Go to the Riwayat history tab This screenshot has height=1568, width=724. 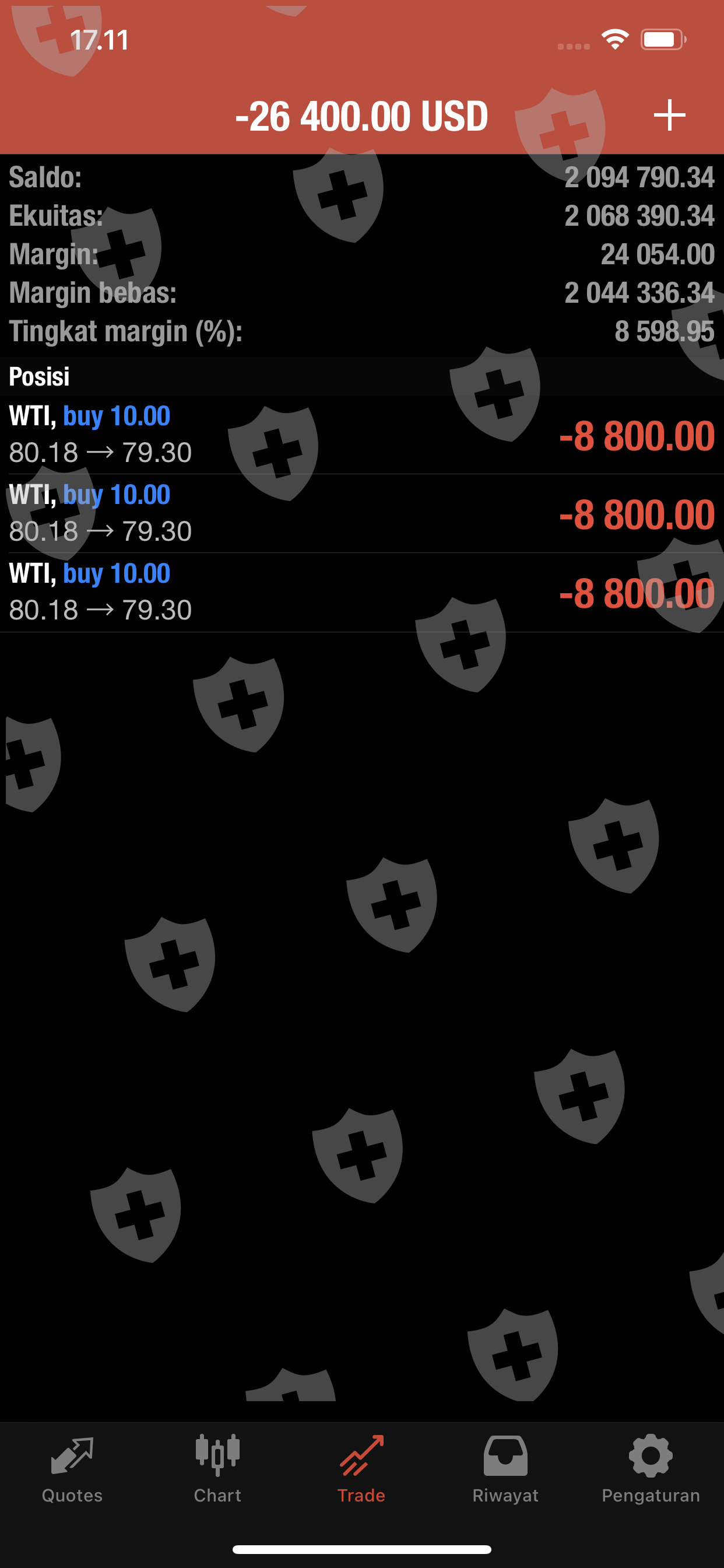point(505,1469)
